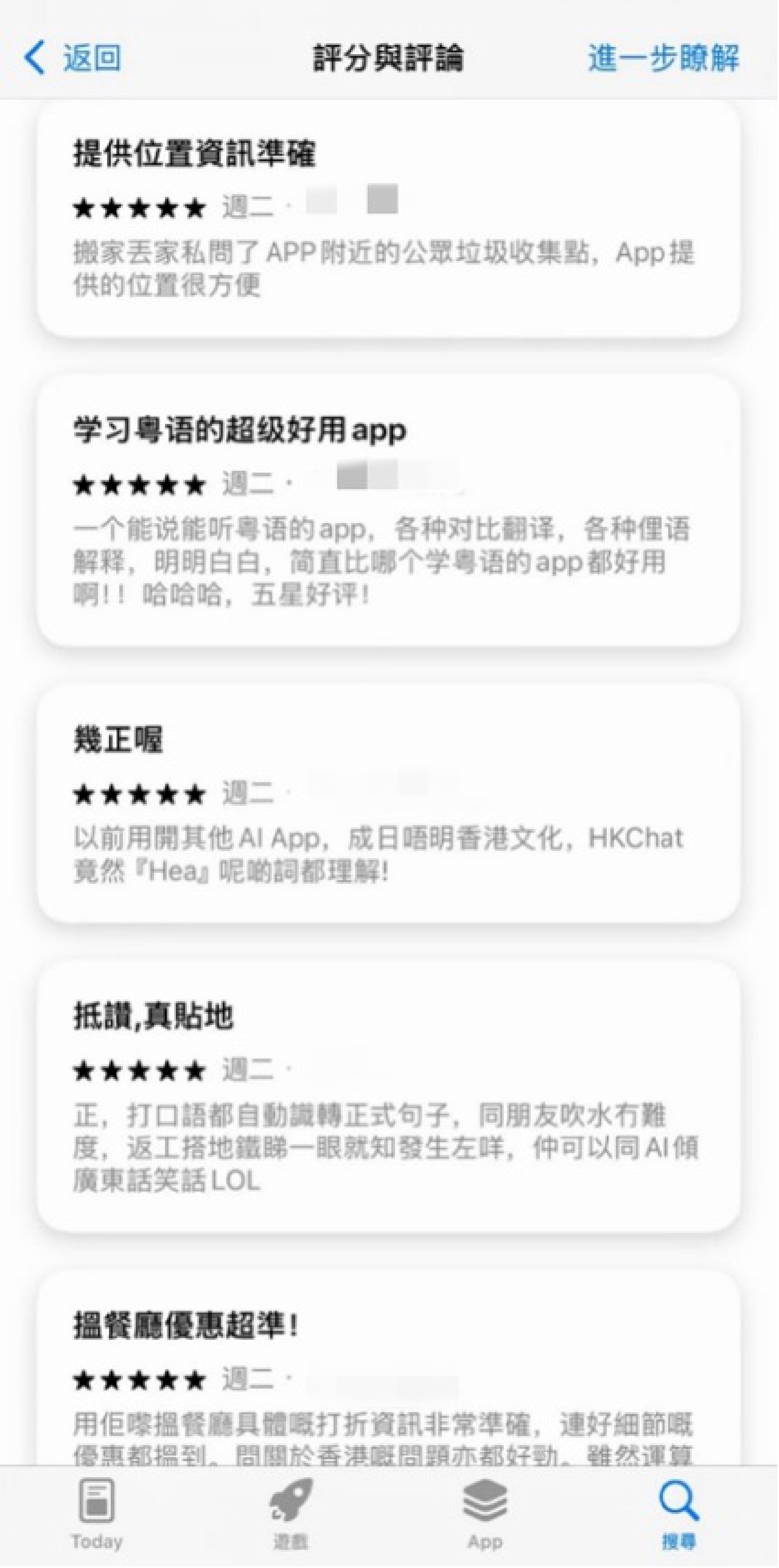Open the review titled 抵讚,真貼地
This screenshot has width=779, height=1568.
153,1016
